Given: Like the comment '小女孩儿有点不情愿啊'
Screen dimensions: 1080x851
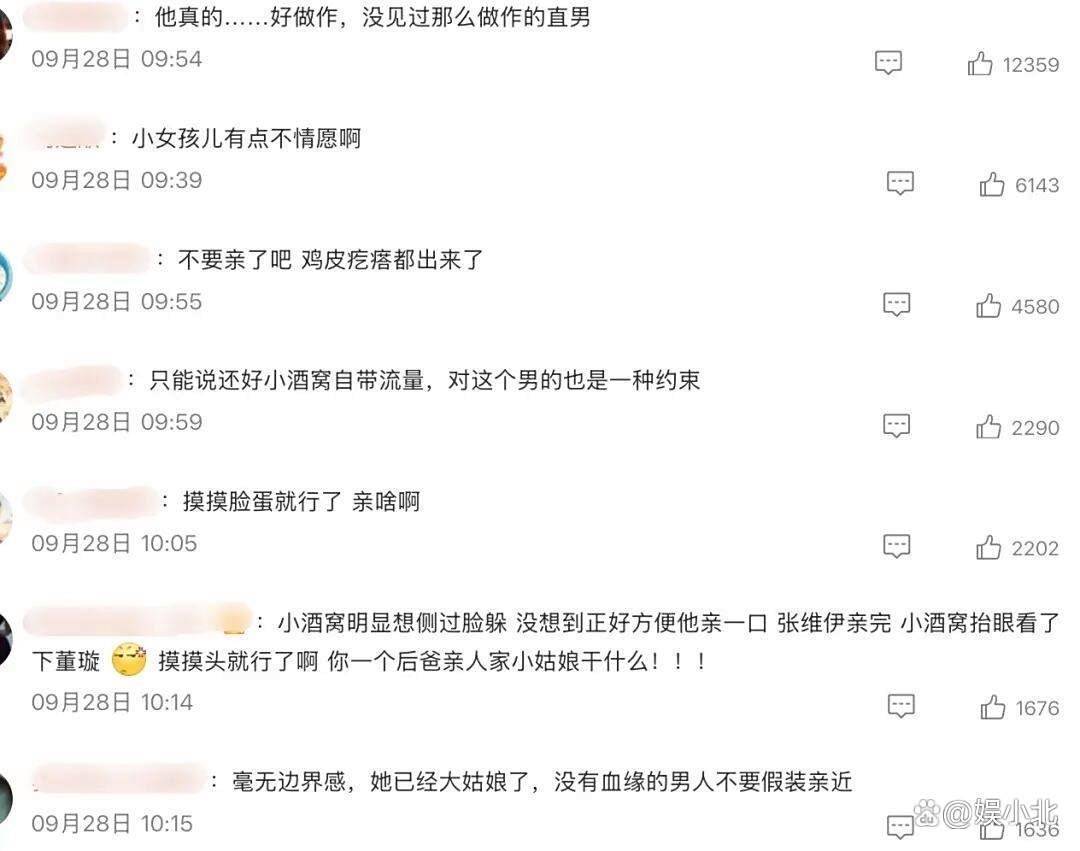Looking at the screenshot, I should (x=992, y=184).
